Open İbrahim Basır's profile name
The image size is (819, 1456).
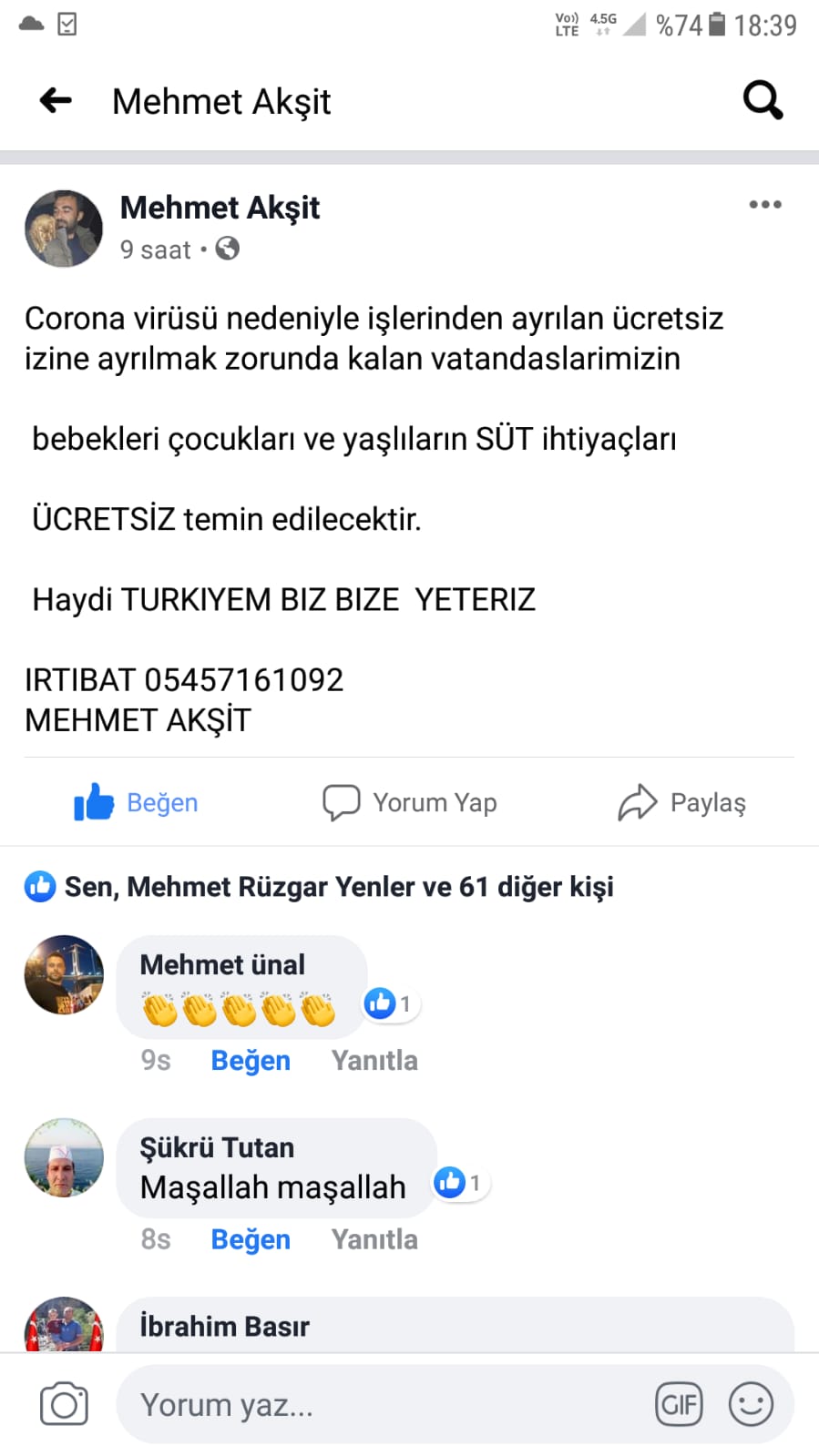224,1326
